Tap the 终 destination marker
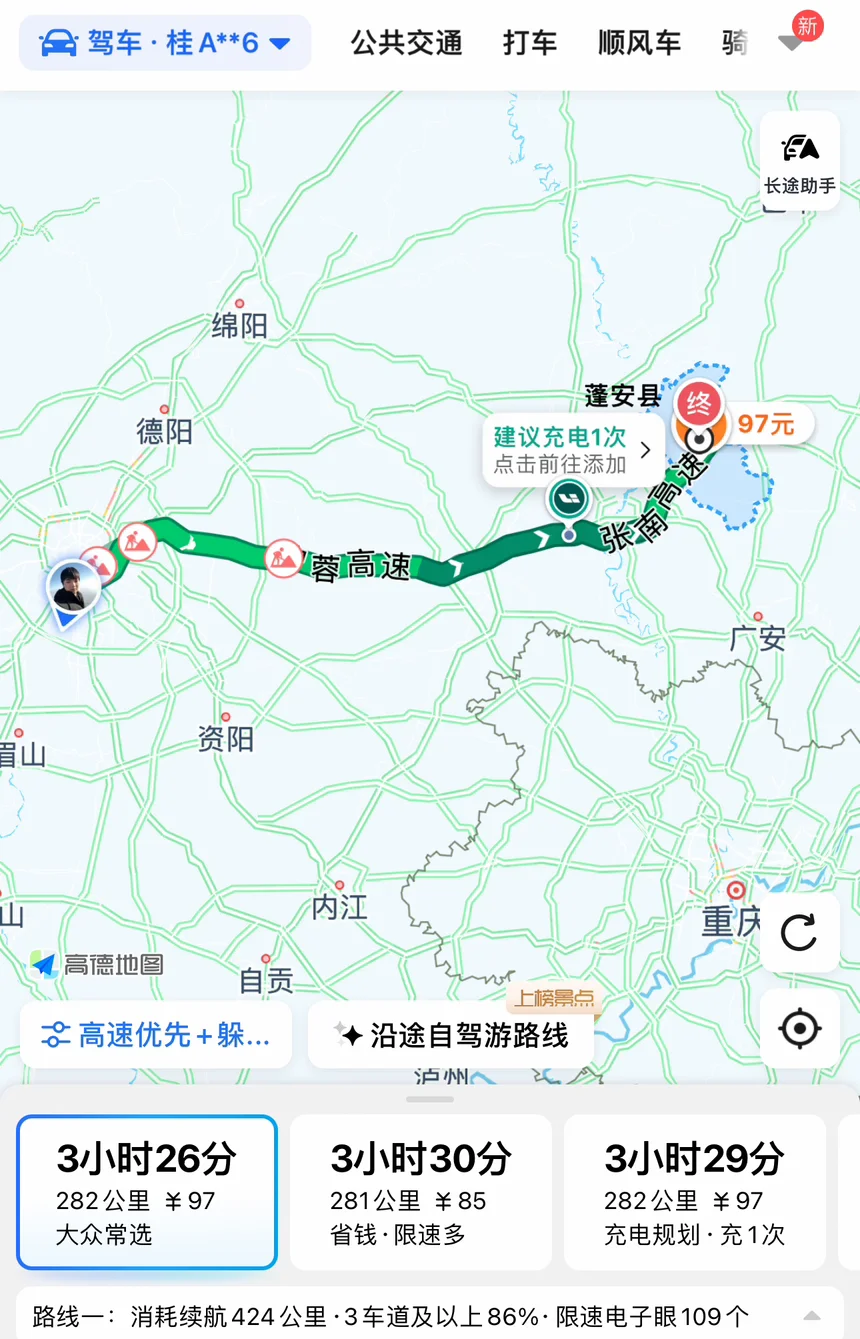The width and height of the screenshot is (860, 1339). click(699, 406)
